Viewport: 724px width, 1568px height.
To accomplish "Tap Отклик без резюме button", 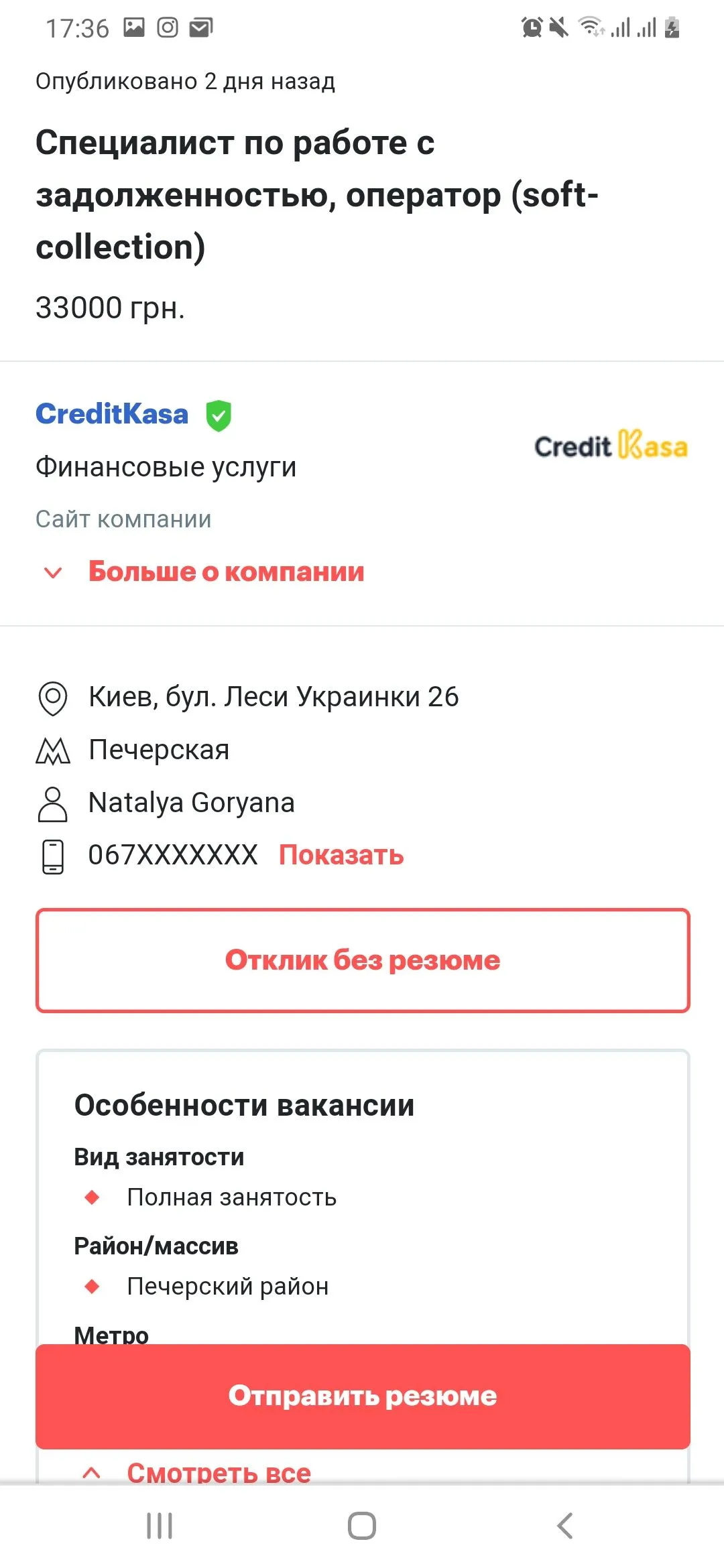I will [362, 960].
